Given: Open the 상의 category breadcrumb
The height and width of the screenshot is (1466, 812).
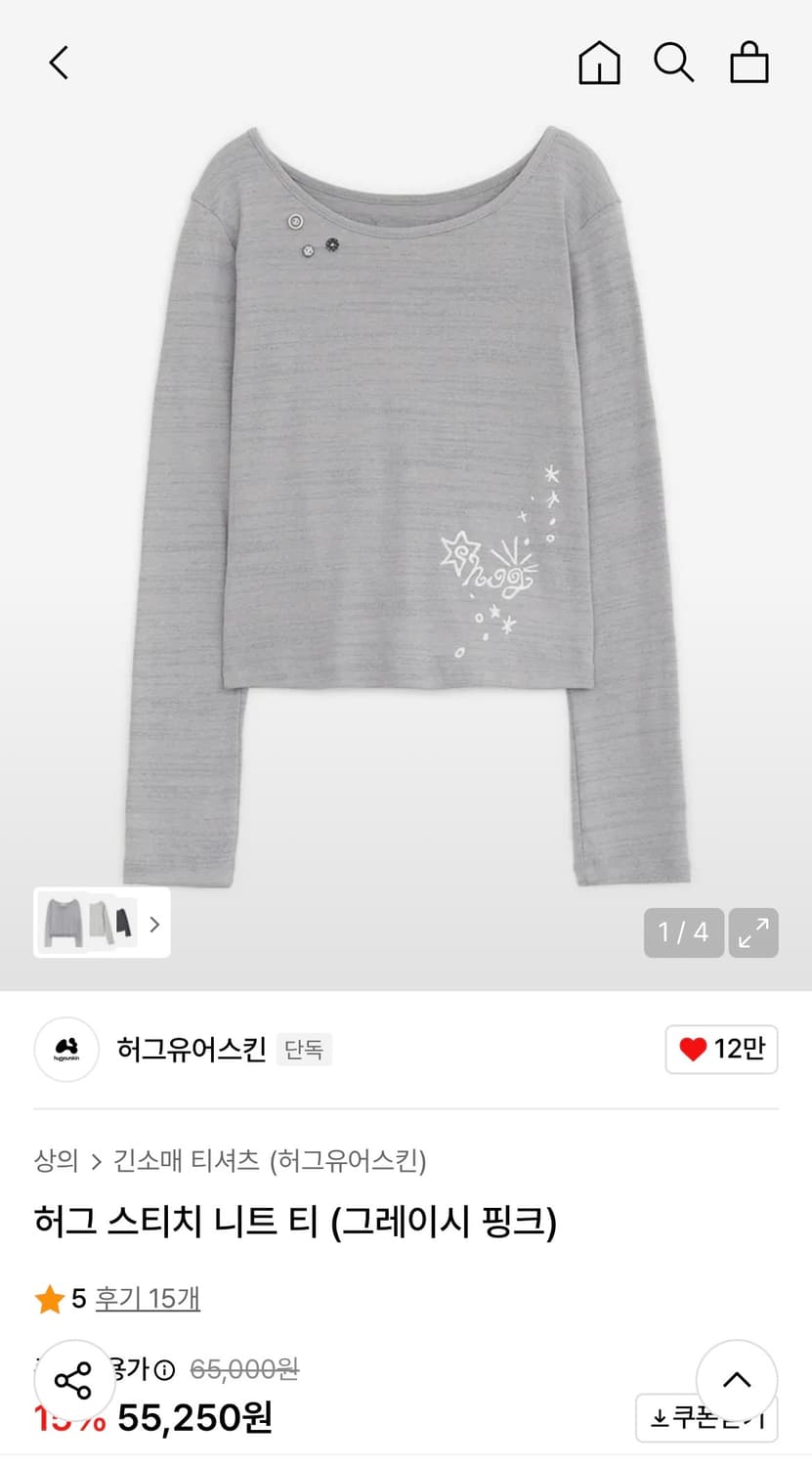Looking at the screenshot, I should pyautogui.click(x=55, y=1161).
